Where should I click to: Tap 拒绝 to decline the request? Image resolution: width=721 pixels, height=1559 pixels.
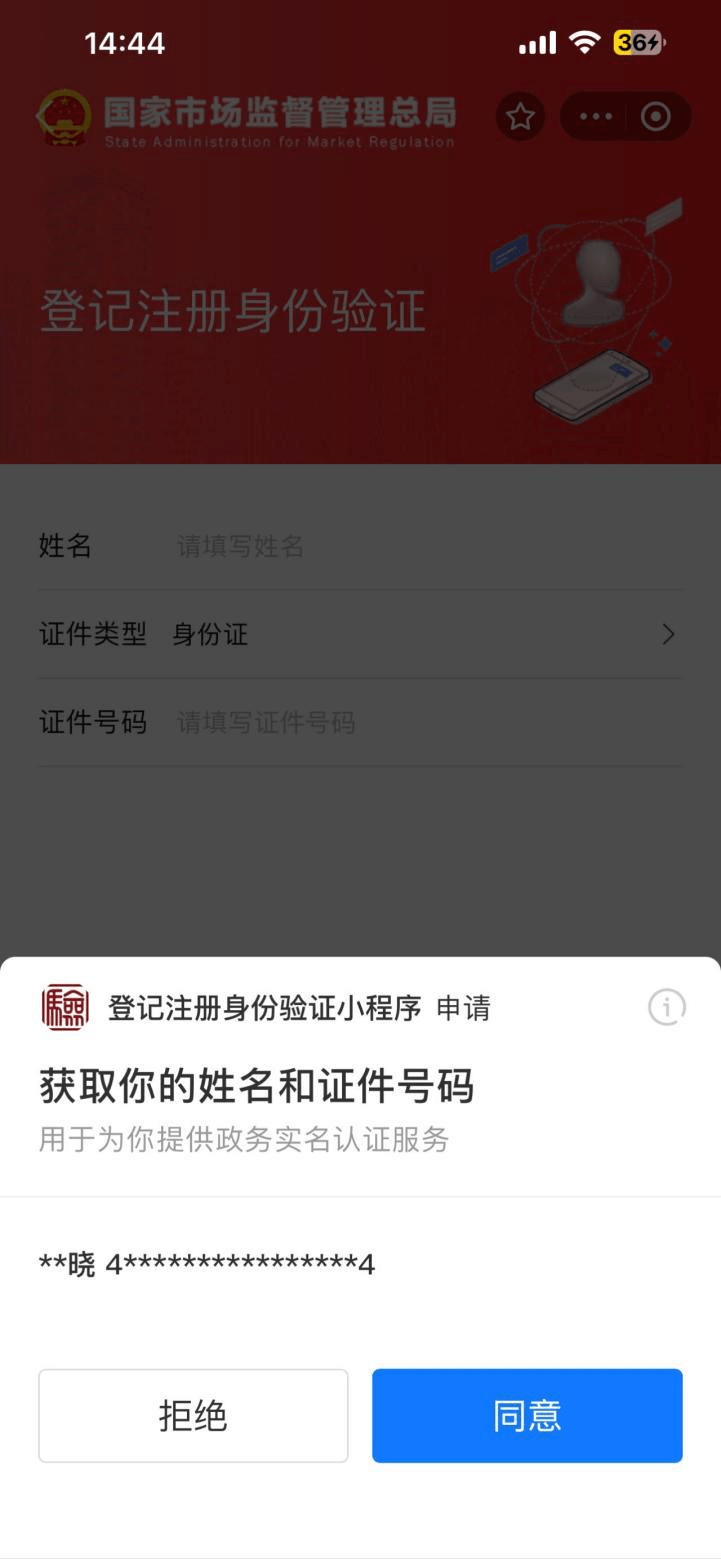point(193,1415)
